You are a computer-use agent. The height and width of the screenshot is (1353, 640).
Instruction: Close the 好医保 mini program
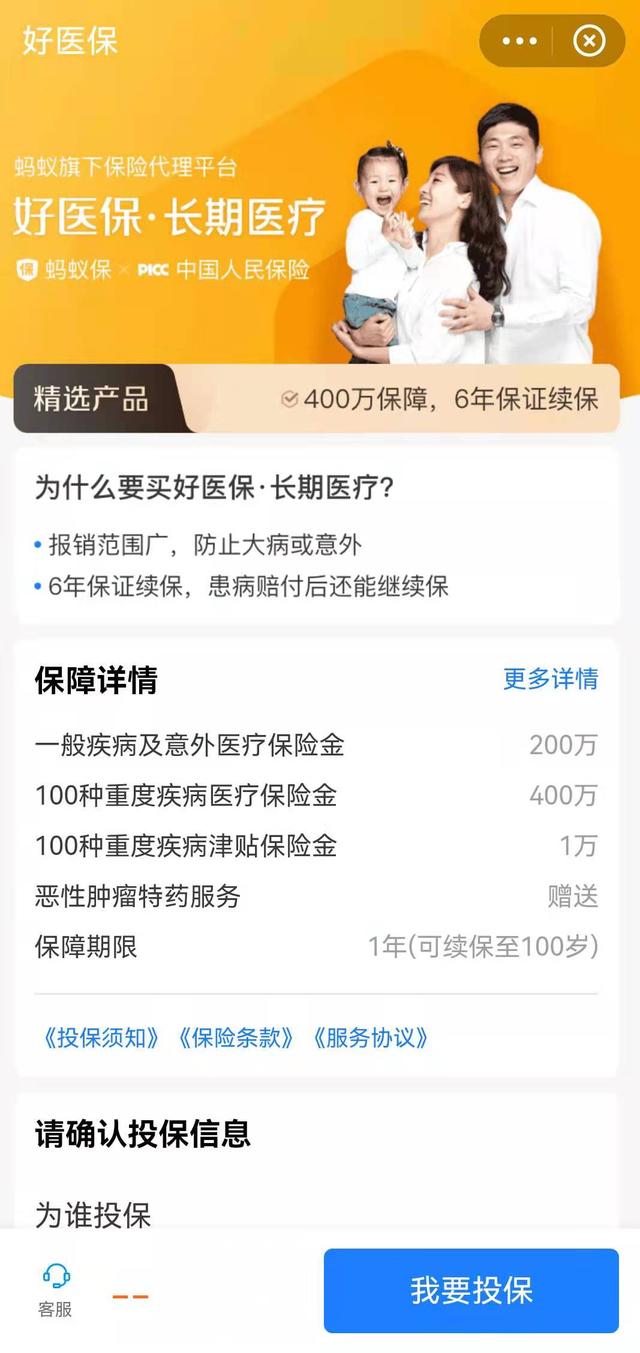coord(589,41)
